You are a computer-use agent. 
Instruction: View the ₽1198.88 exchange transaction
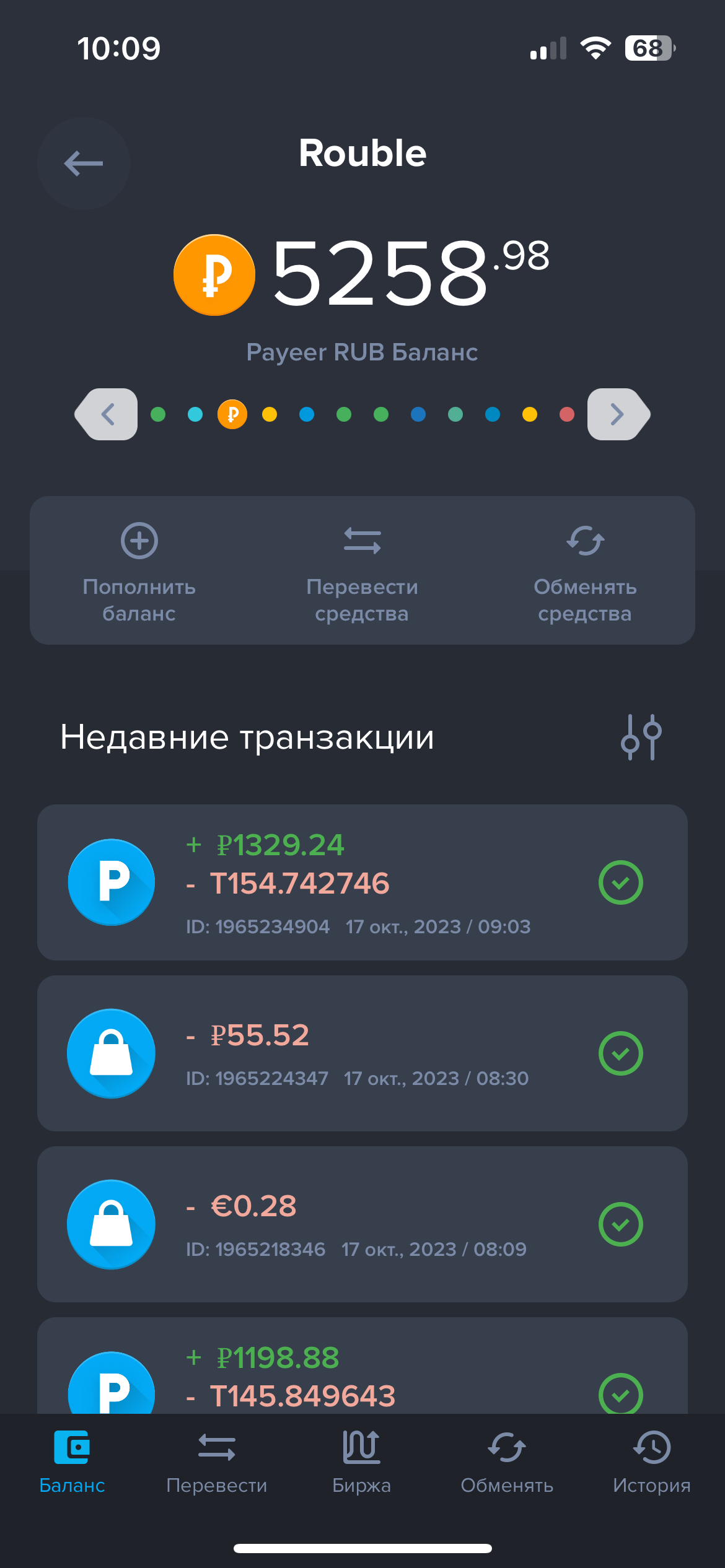pyautogui.click(x=362, y=1376)
